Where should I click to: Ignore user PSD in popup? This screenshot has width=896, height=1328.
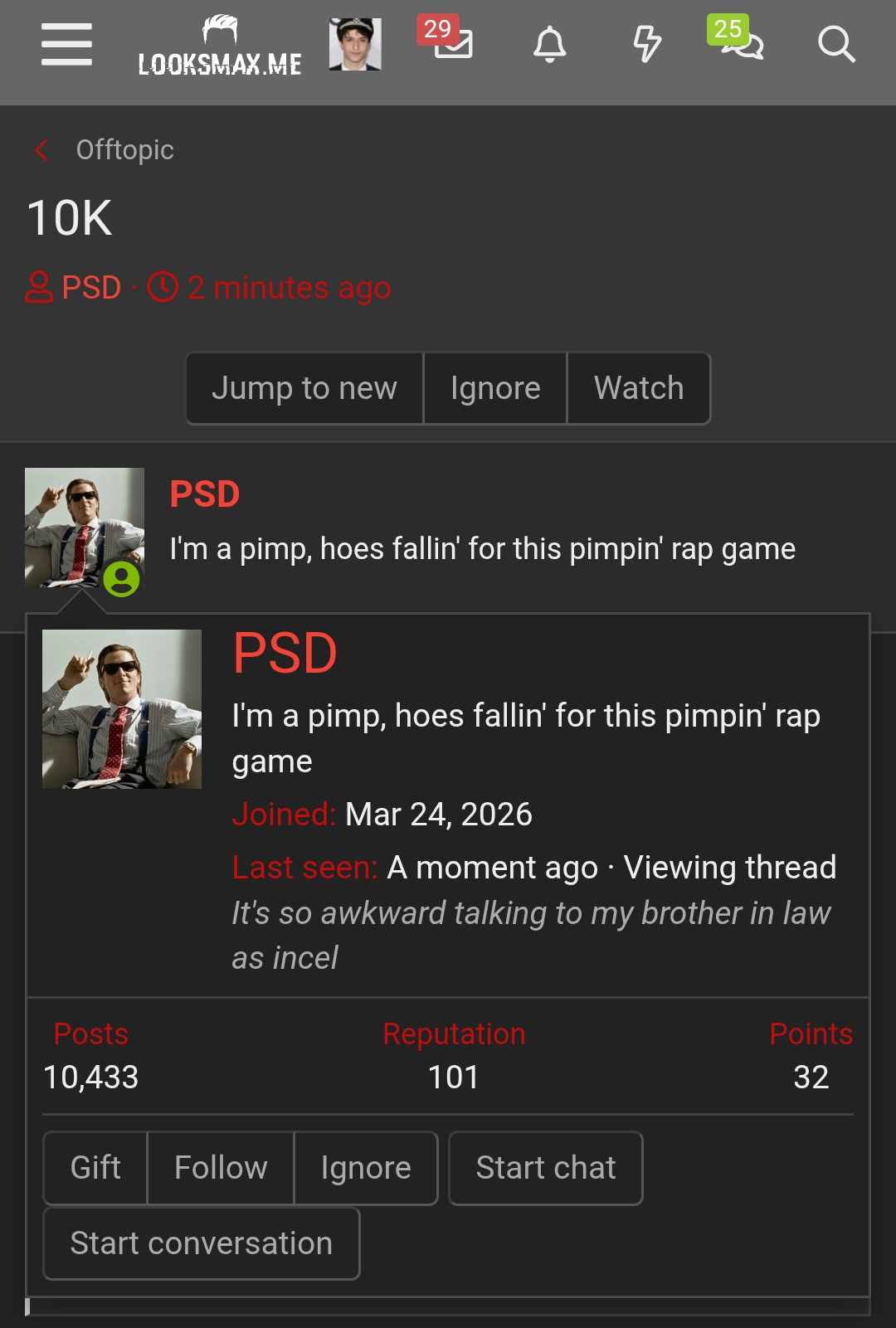tap(366, 1168)
